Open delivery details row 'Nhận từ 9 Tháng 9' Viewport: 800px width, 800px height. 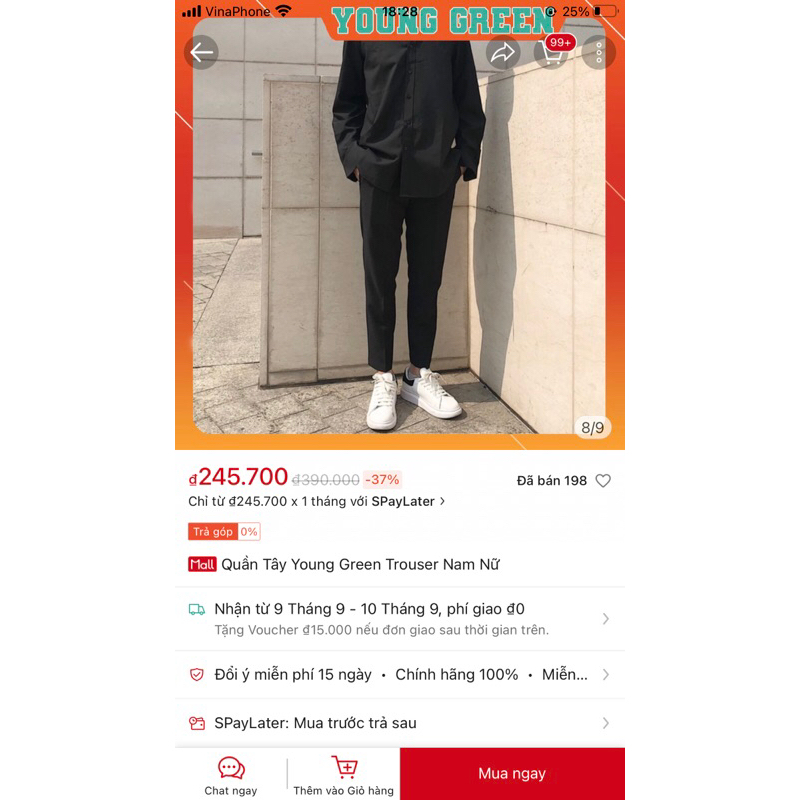400,618
